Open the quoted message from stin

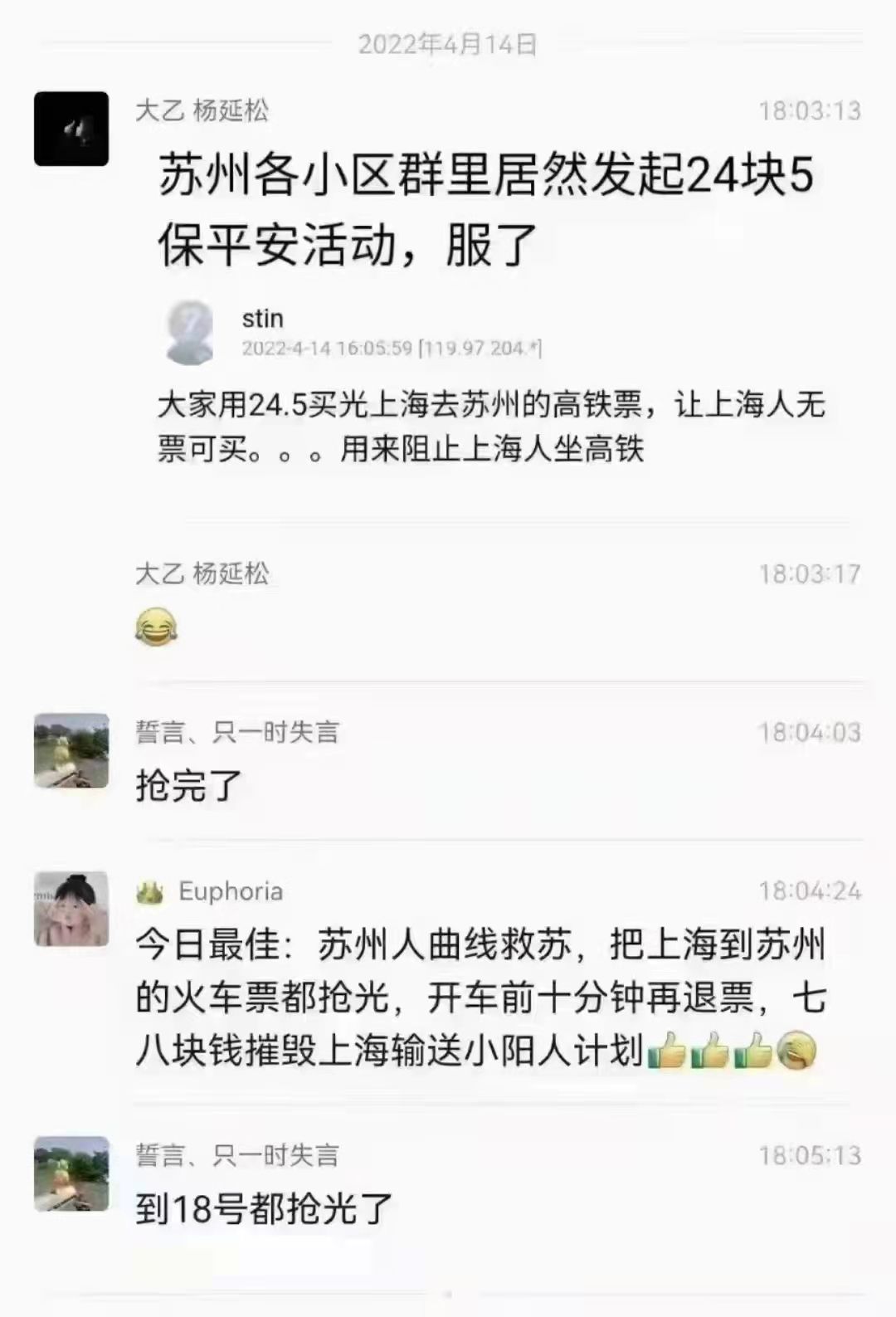(x=489, y=382)
